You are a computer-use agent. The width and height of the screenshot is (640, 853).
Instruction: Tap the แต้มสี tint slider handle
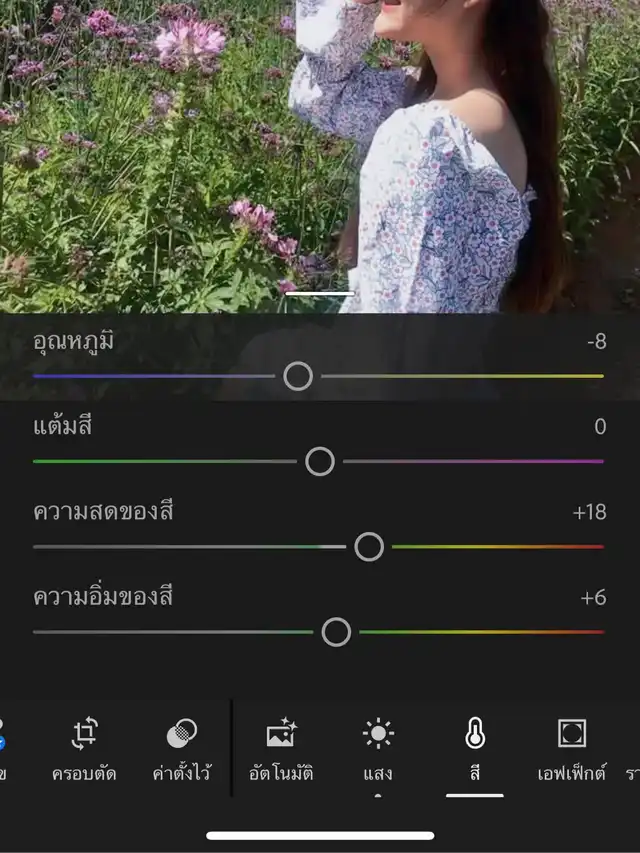(320, 461)
